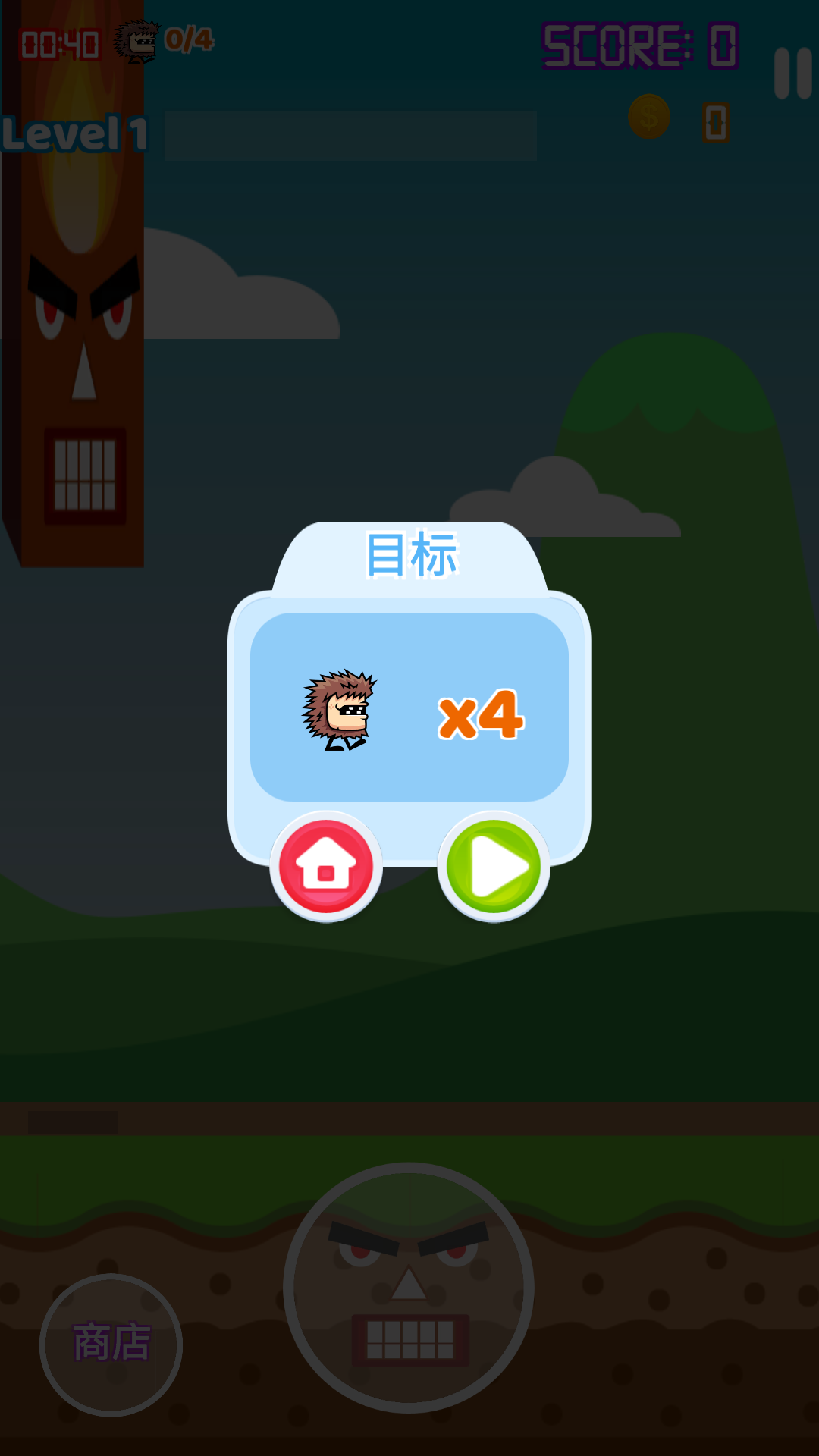Tap the hedgehog counter icon at top left
This screenshot has height=1456, width=819.
coord(135,42)
